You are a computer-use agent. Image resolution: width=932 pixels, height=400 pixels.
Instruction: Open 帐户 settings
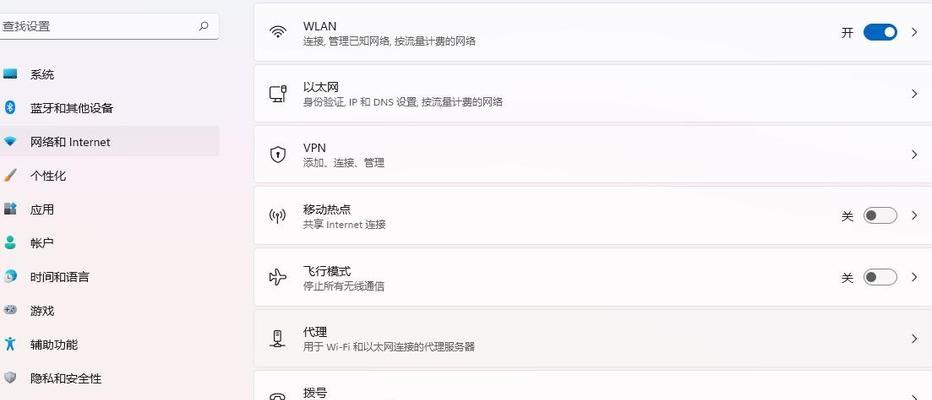[x=42, y=243]
